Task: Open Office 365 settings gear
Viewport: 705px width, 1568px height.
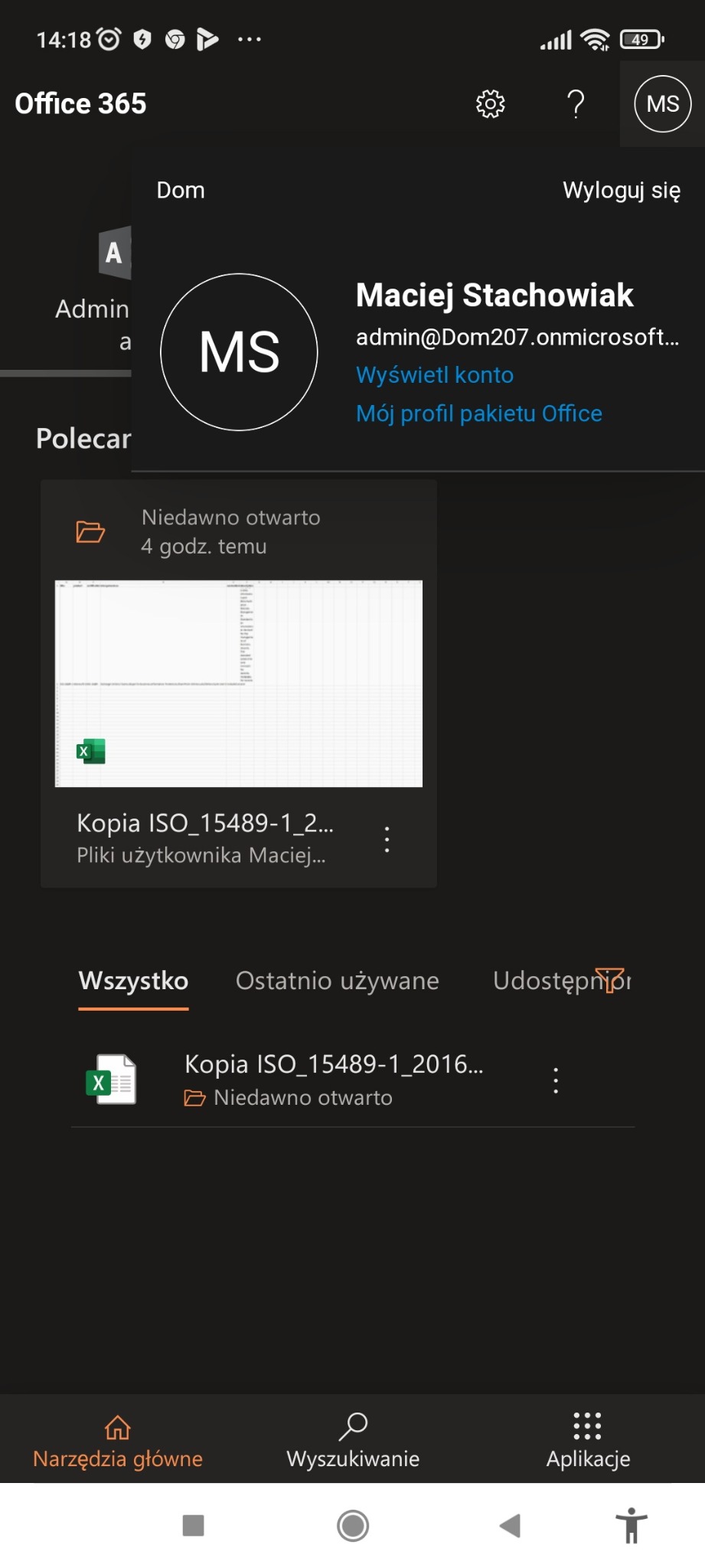Action: pos(490,103)
